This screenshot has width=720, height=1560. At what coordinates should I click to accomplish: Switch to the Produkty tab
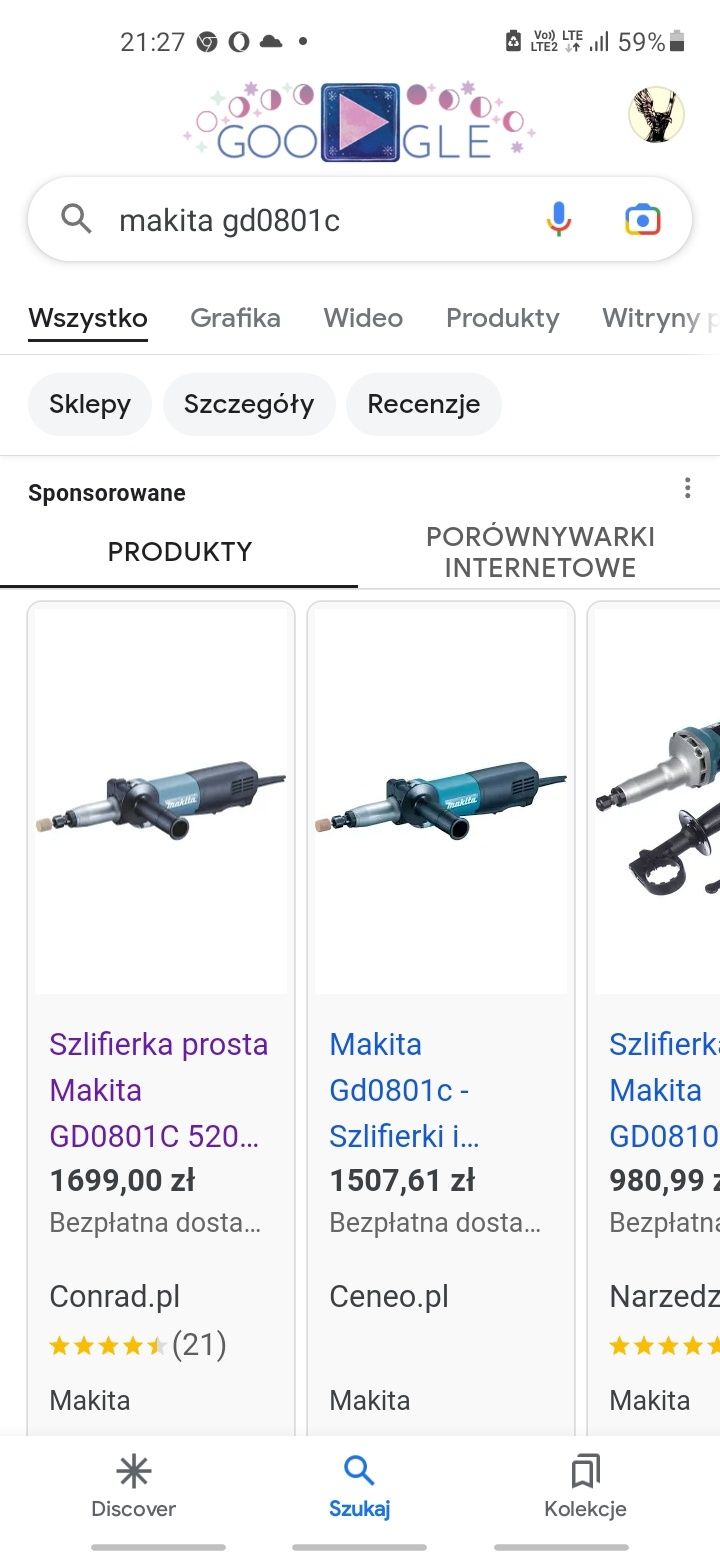pyautogui.click(x=502, y=318)
